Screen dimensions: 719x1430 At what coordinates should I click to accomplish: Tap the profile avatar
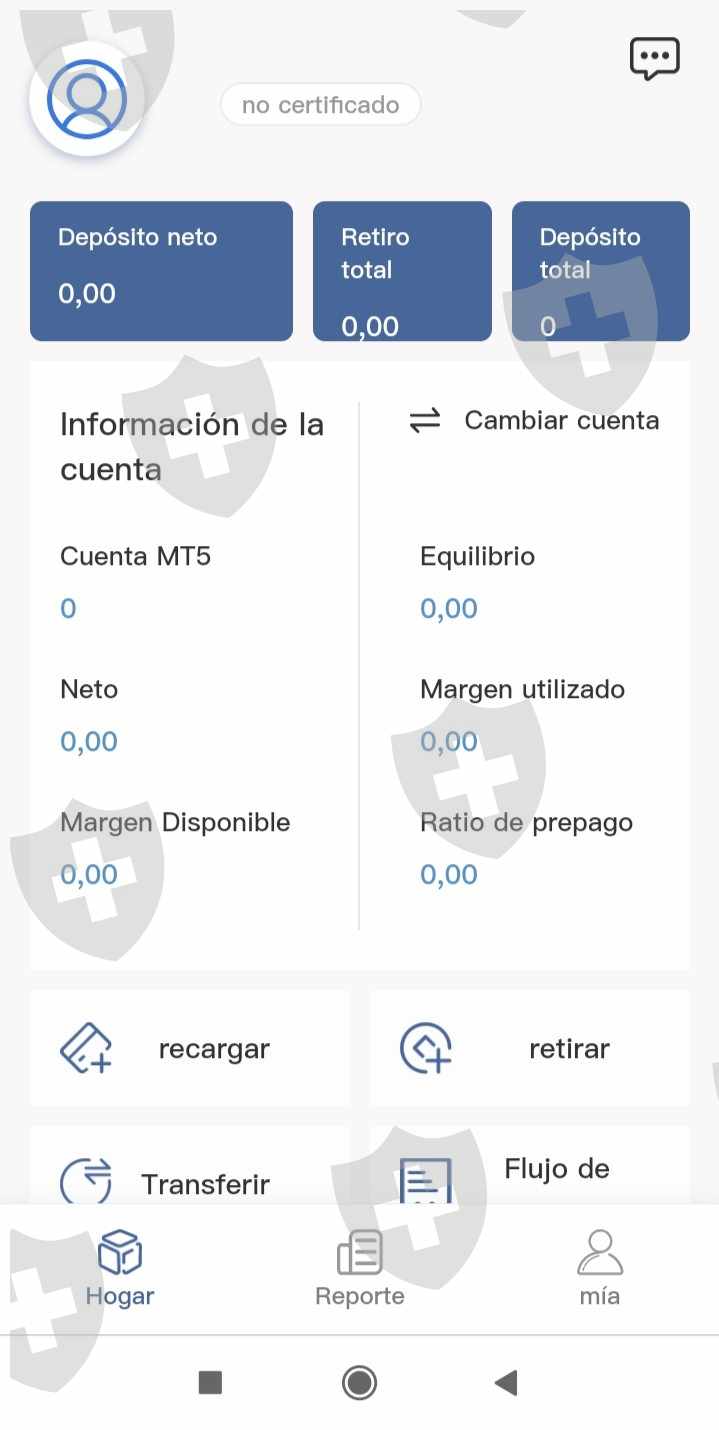coord(87,99)
